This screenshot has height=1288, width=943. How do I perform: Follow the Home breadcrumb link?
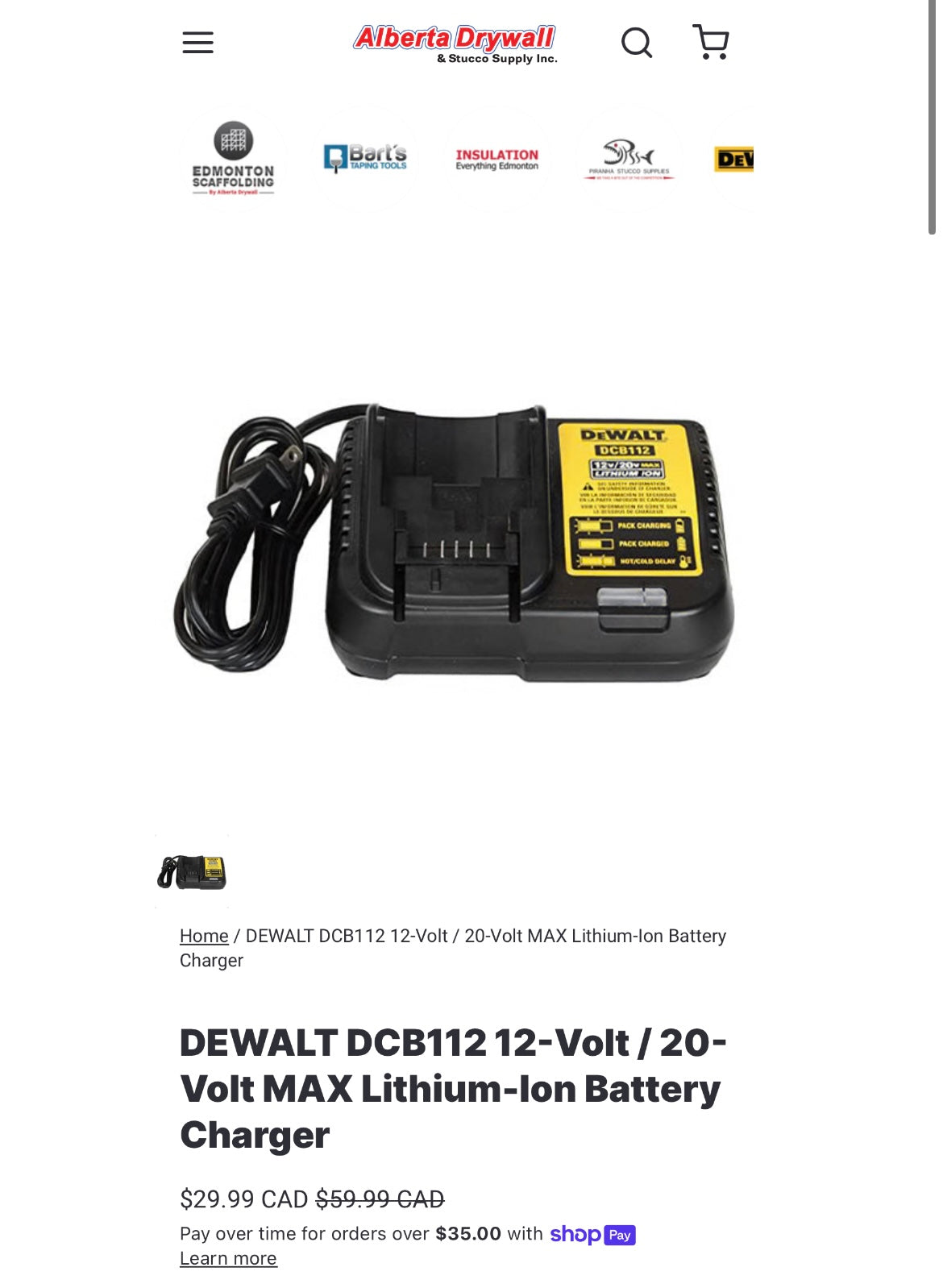[204, 936]
